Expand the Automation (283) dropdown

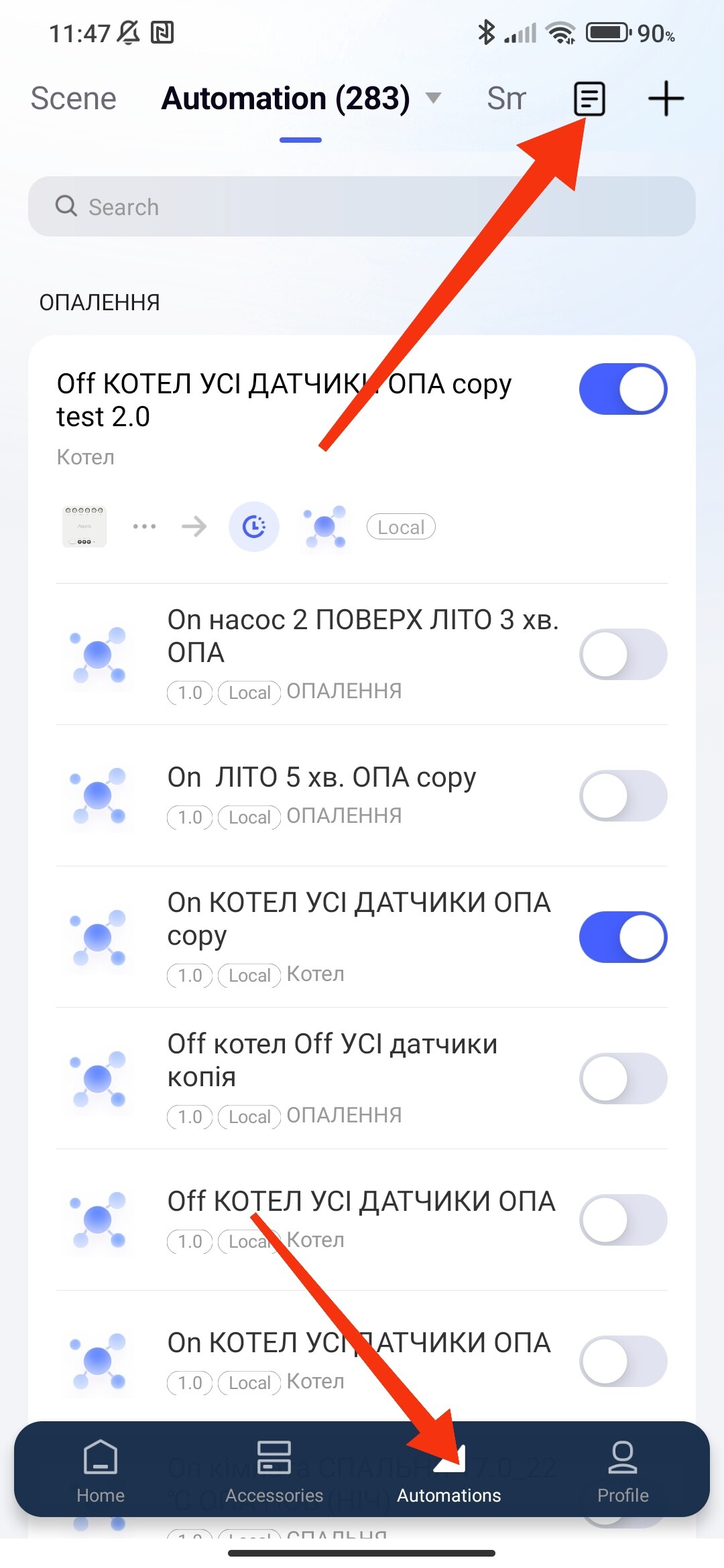pos(434,99)
